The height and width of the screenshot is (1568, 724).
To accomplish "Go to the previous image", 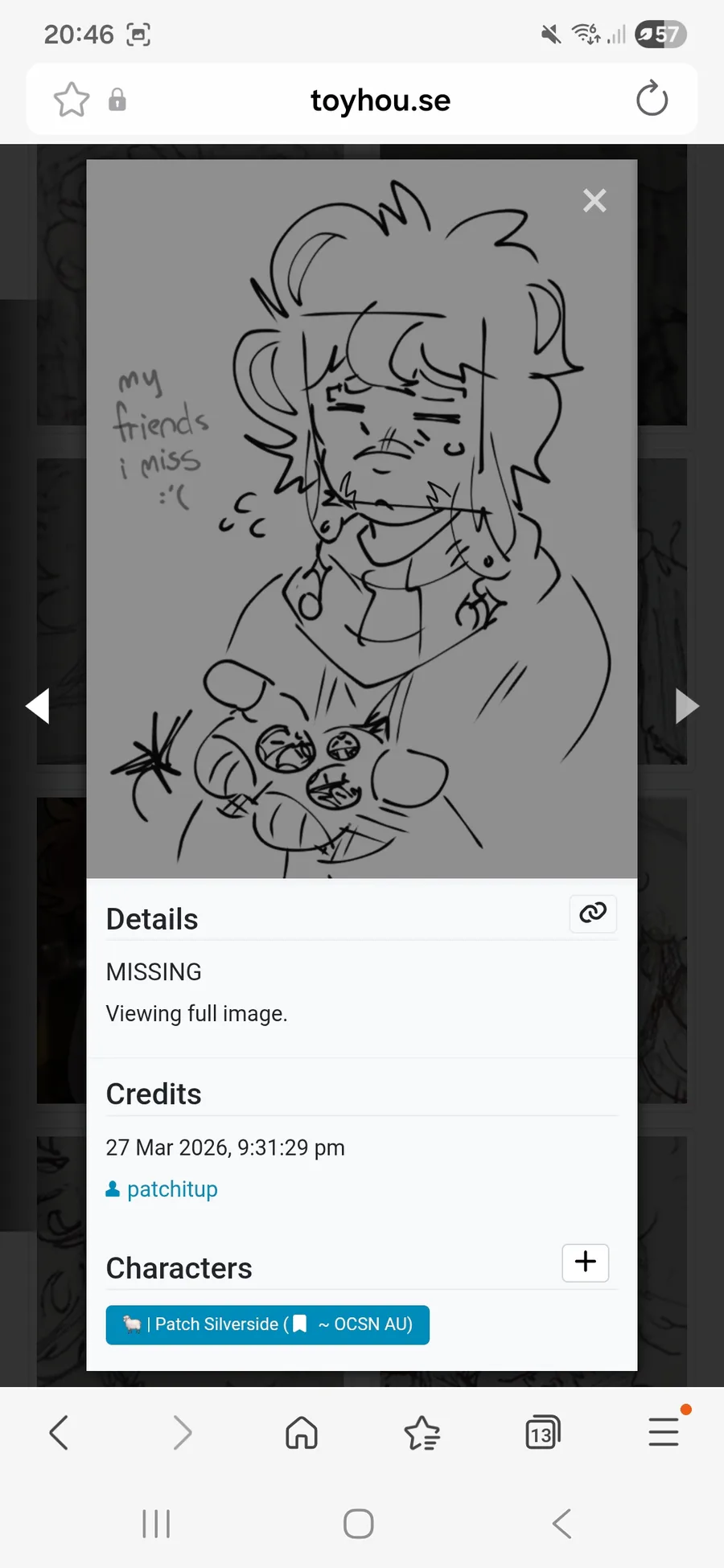I will pos(38,706).
